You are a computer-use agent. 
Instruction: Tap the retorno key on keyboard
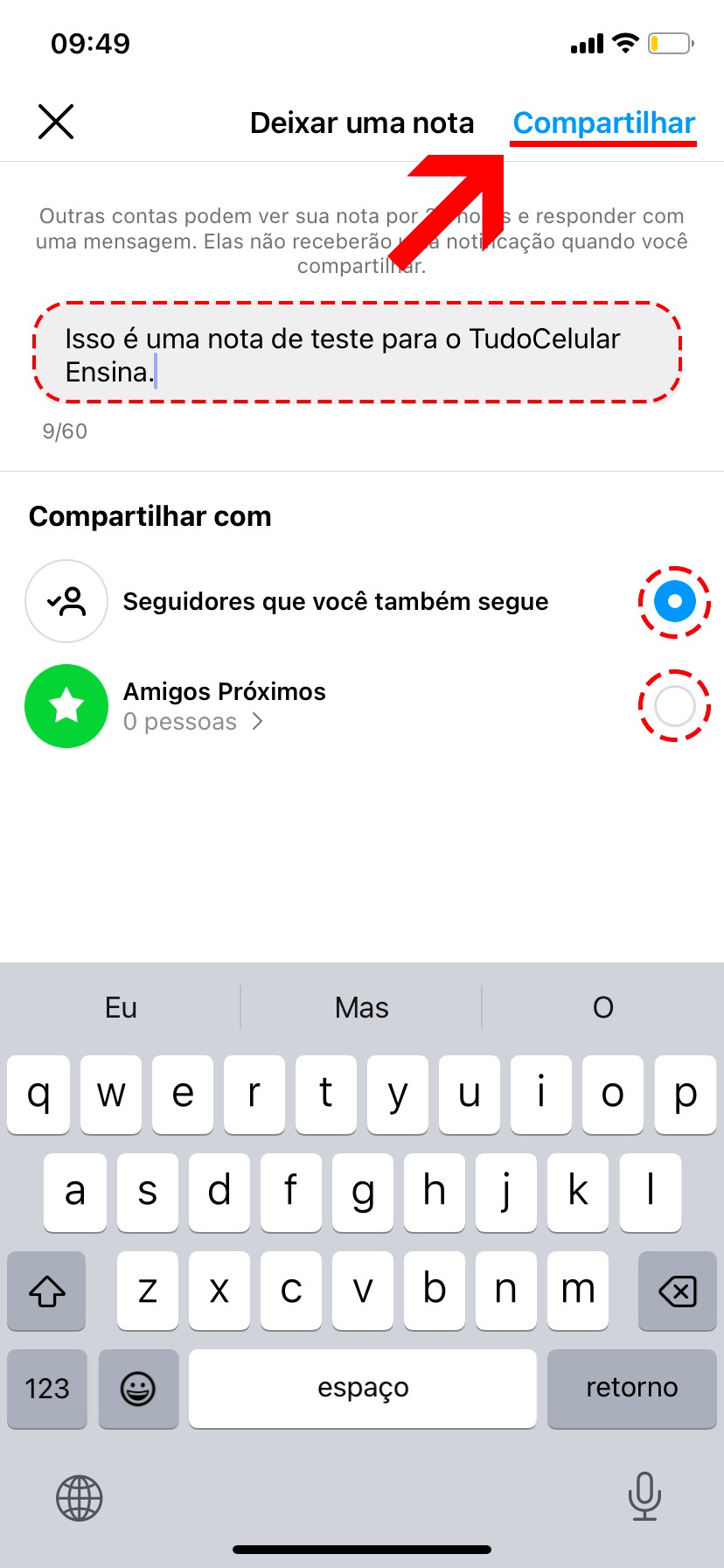[x=631, y=1389]
